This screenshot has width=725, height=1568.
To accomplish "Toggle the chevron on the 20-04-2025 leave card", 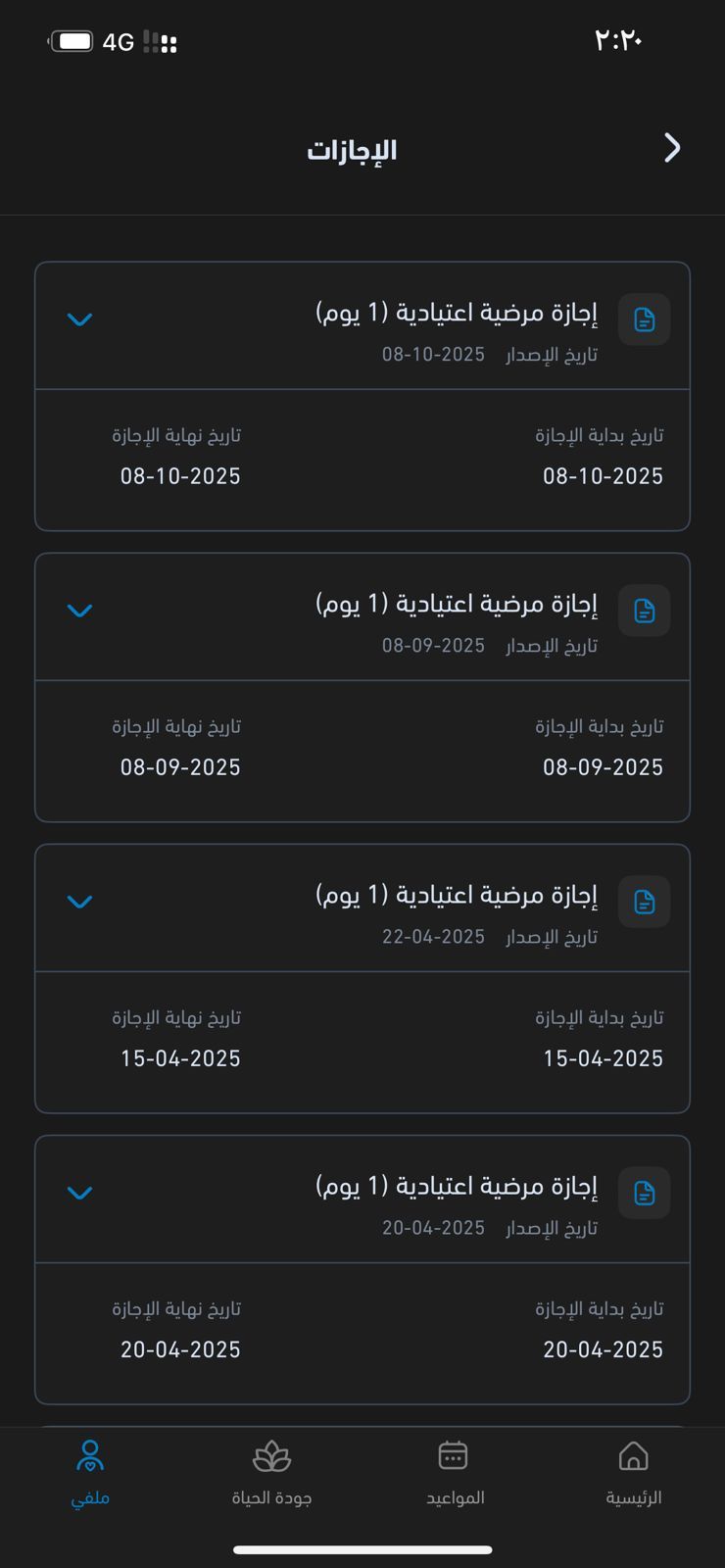I will pyautogui.click(x=79, y=1192).
